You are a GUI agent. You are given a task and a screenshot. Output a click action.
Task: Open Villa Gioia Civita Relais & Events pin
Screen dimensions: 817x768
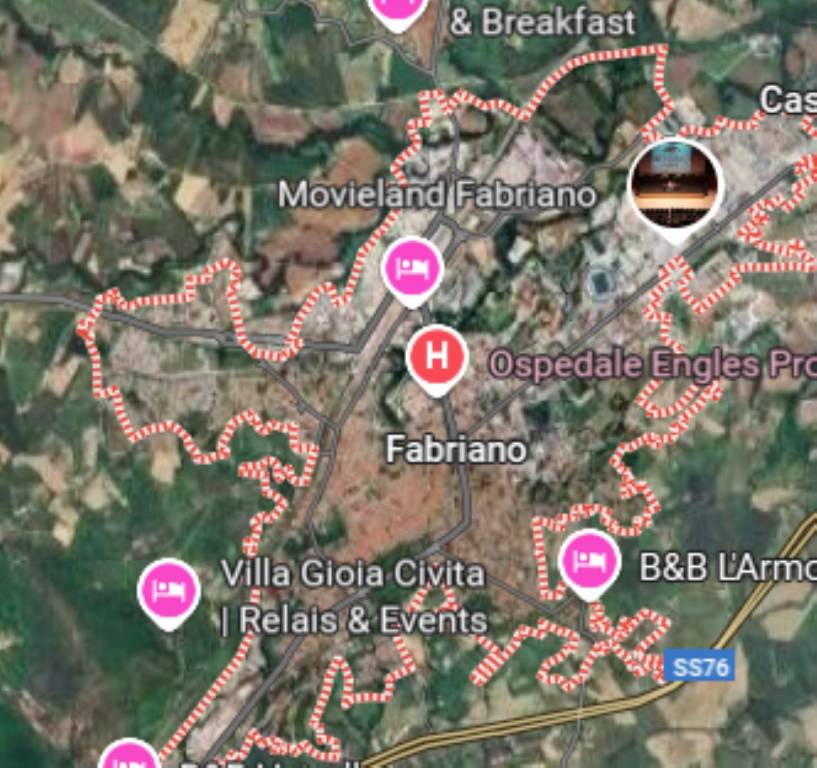(169, 591)
